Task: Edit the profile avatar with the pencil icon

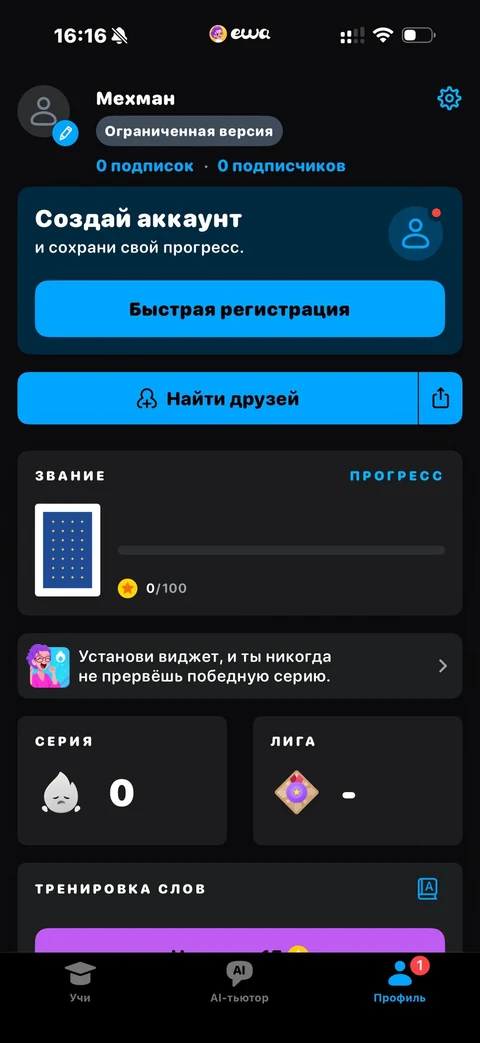Action: tap(65, 134)
